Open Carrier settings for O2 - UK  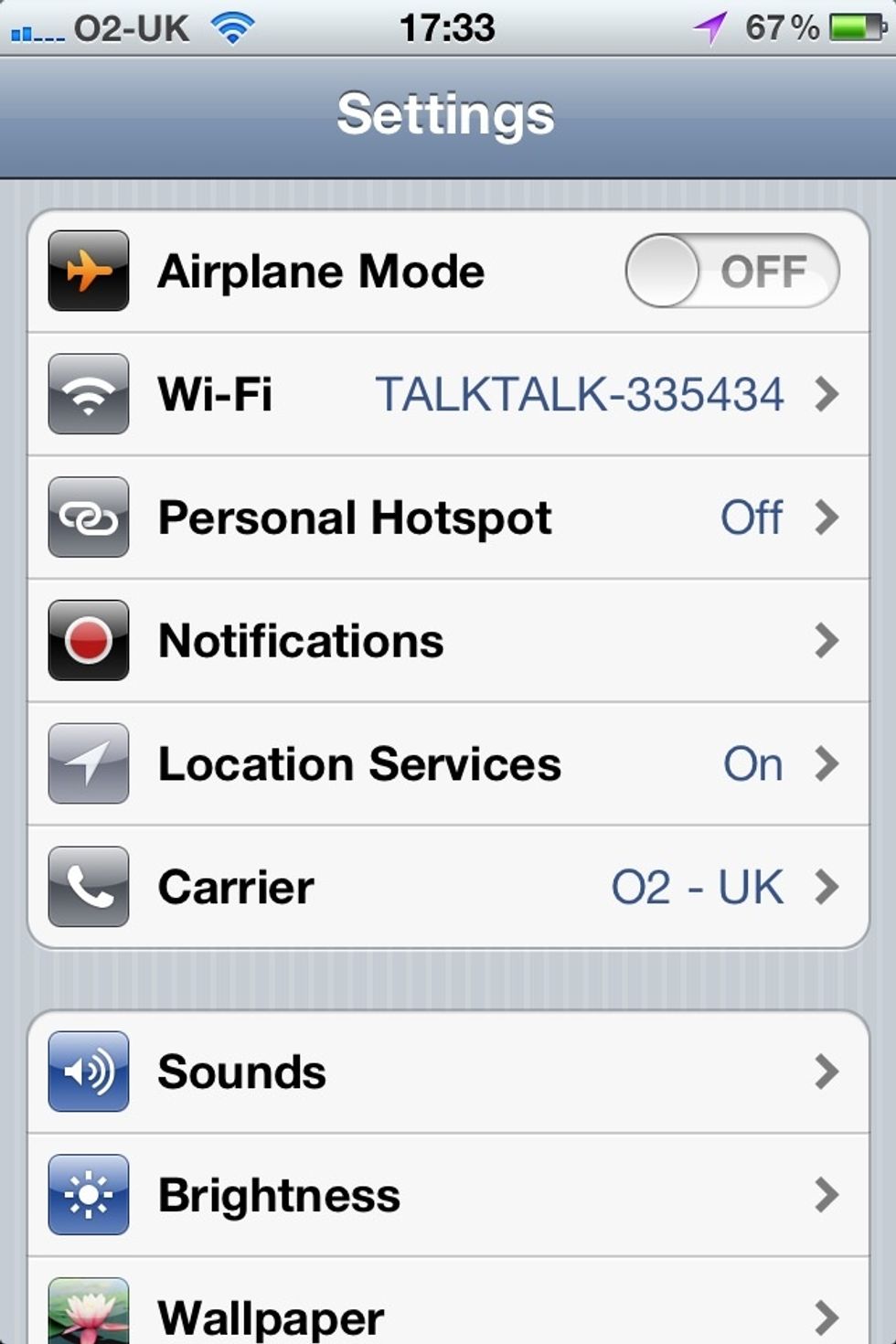pyautogui.click(x=448, y=888)
